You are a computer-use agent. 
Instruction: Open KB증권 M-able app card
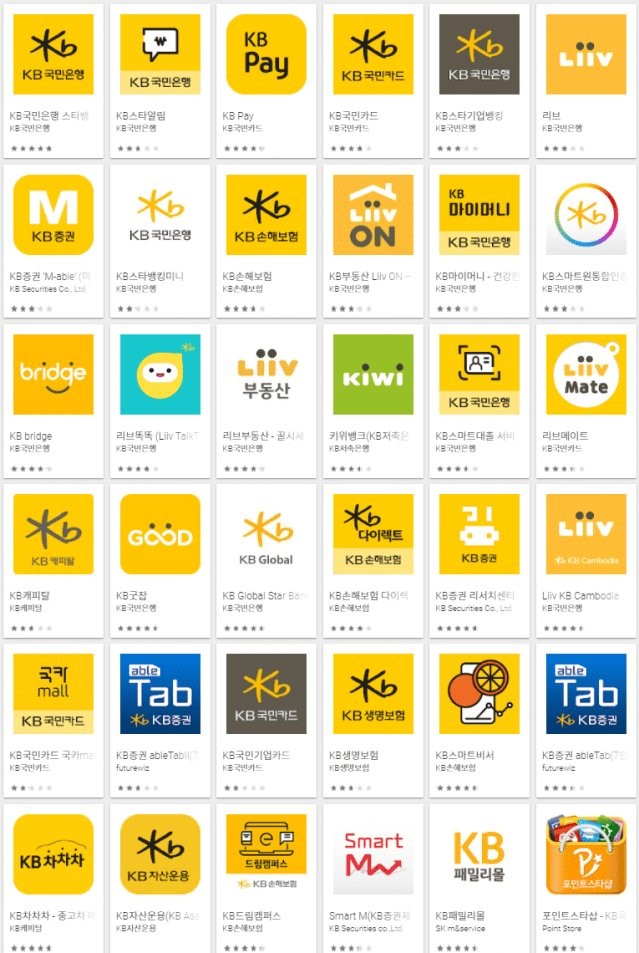pos(53,215)
